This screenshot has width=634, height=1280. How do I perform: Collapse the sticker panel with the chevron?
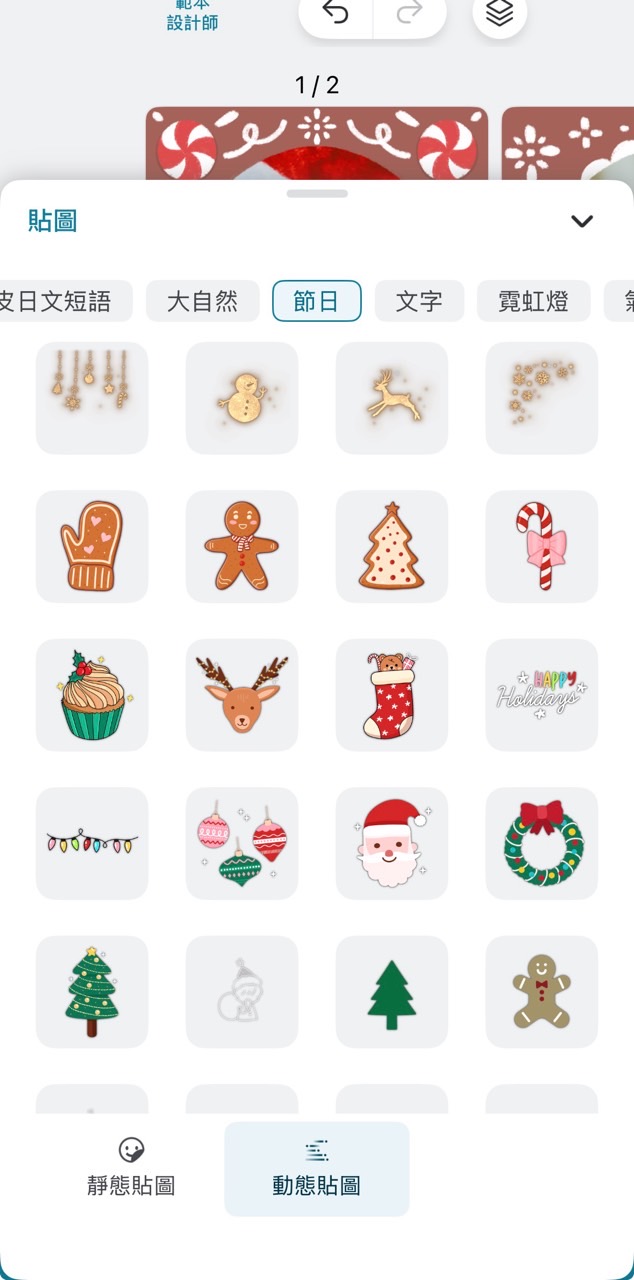coord(582,221)
